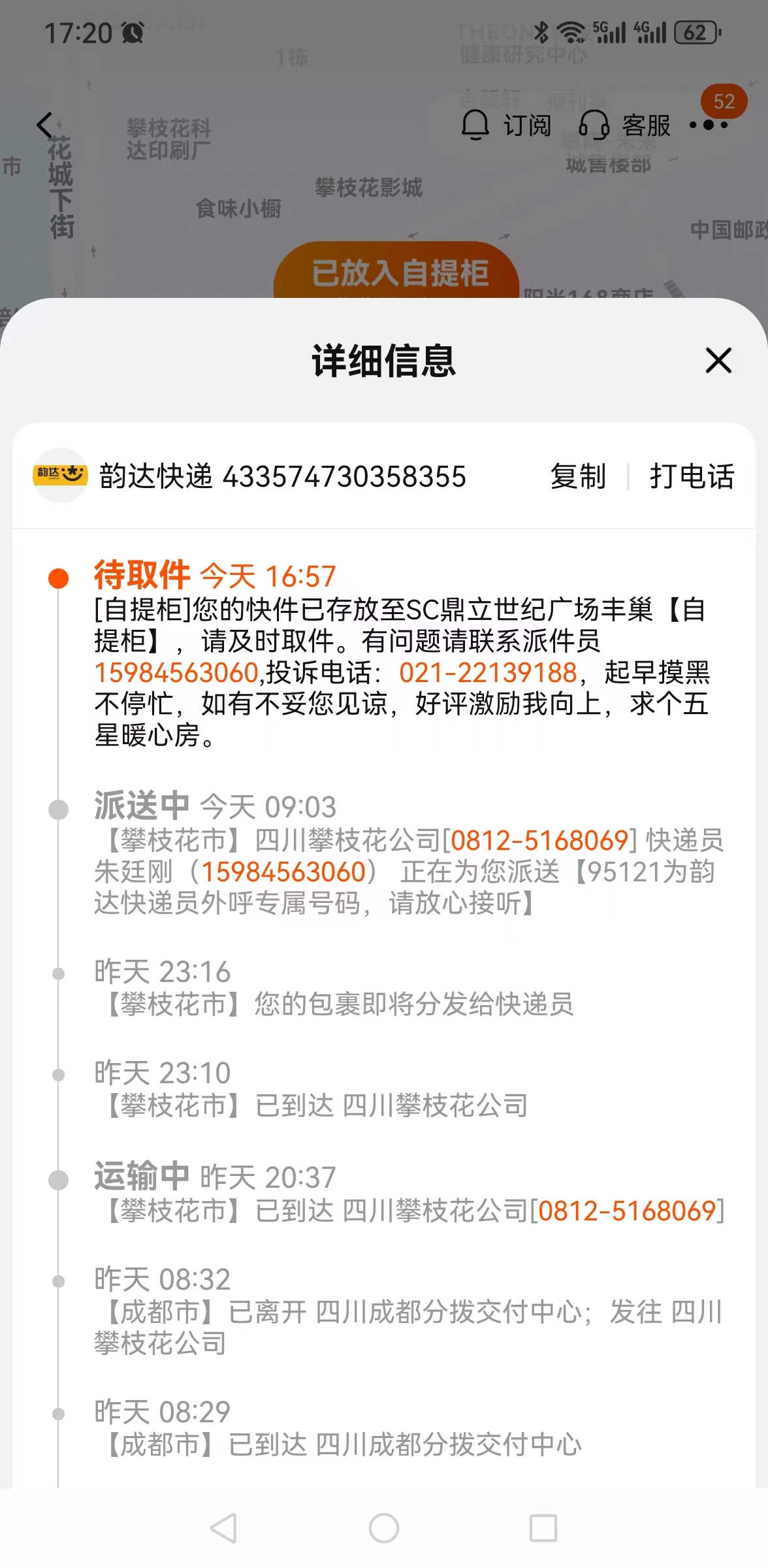Screen dimensions: 768x1568
Task: Dial complaint number 021-22139188
Action: point(488,673)
